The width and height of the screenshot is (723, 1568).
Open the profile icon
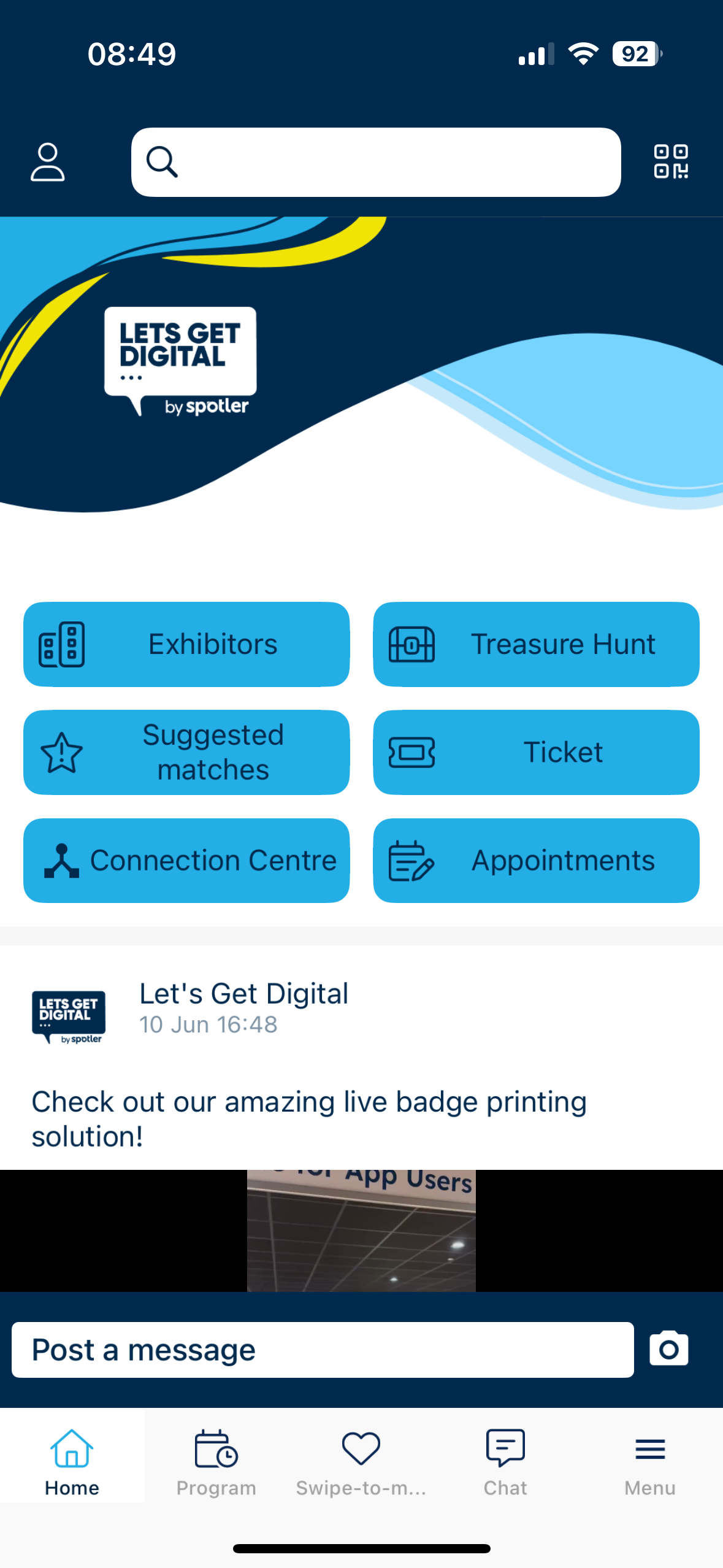(x=47, y=163)
